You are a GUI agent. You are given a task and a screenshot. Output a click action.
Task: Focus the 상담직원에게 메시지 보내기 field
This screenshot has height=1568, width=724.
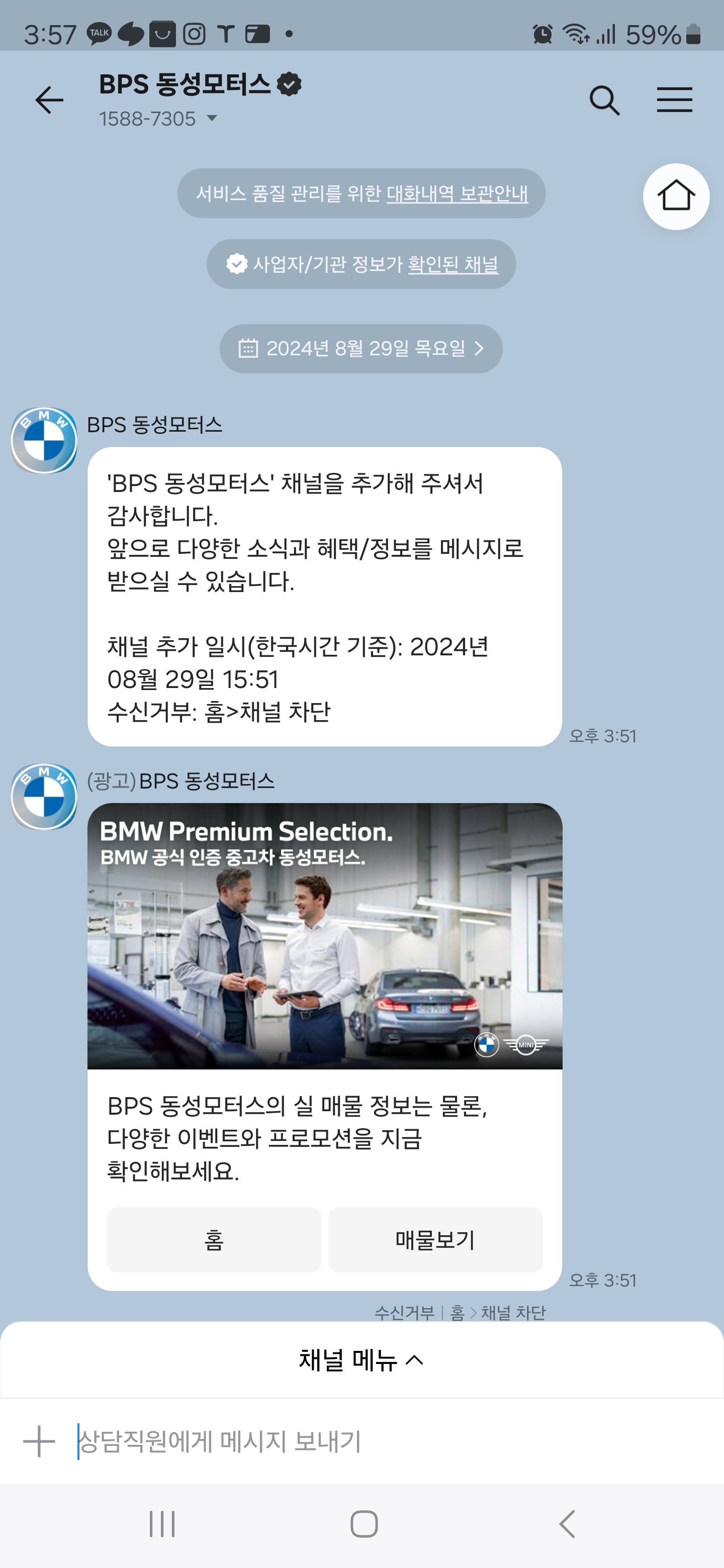click(366, 1441)
